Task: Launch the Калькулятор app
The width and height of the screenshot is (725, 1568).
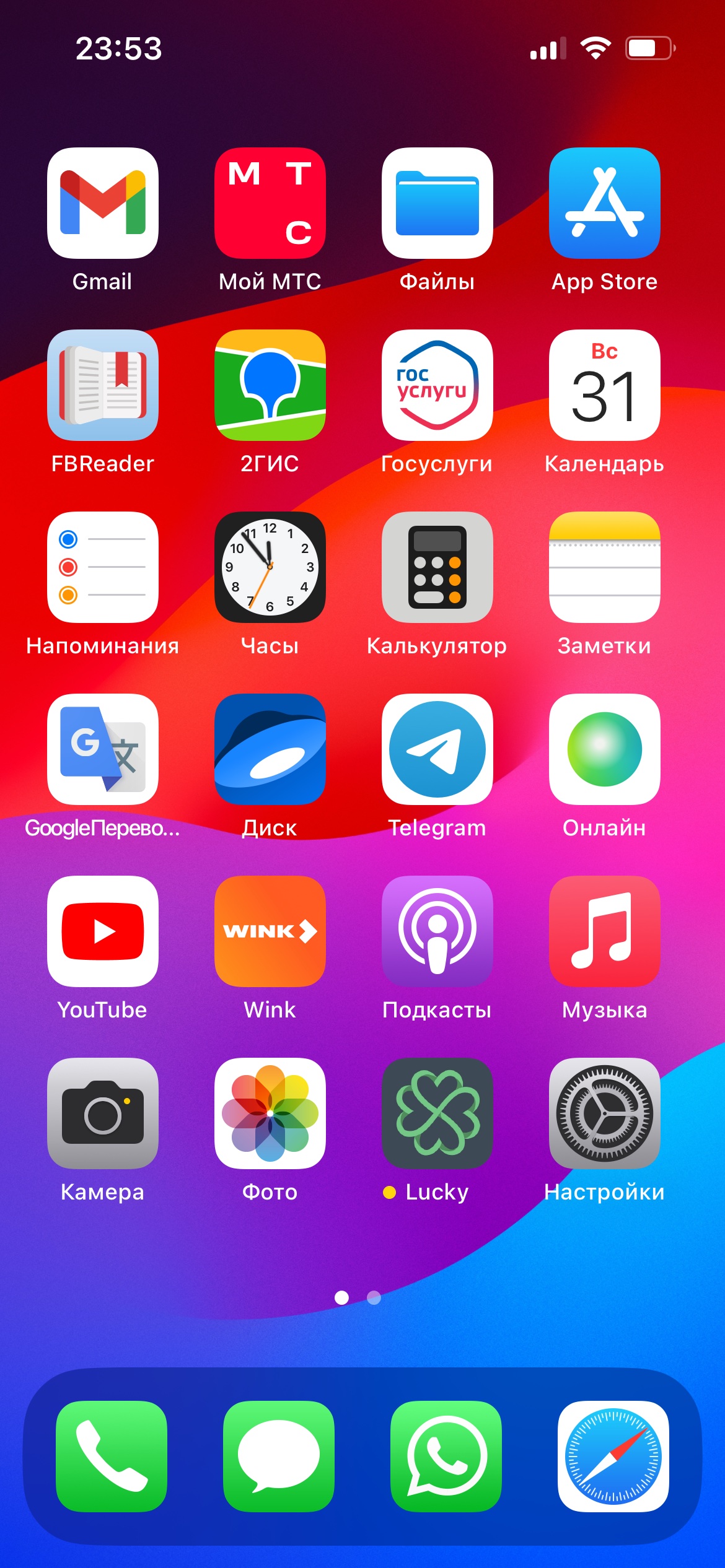Action: pos(437,567)
